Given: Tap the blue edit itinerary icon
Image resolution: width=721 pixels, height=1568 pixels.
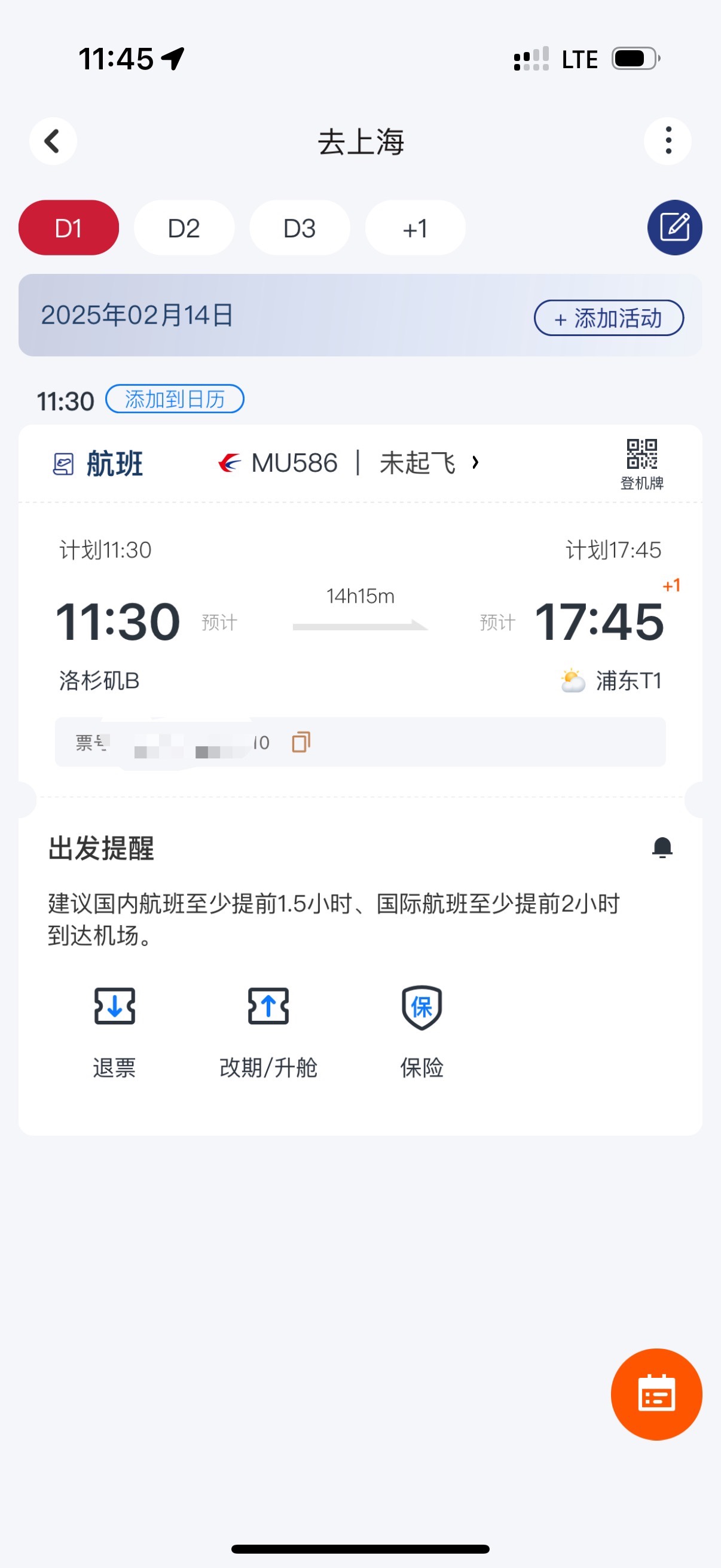Looking at the screenshot, I should (674, 228).
